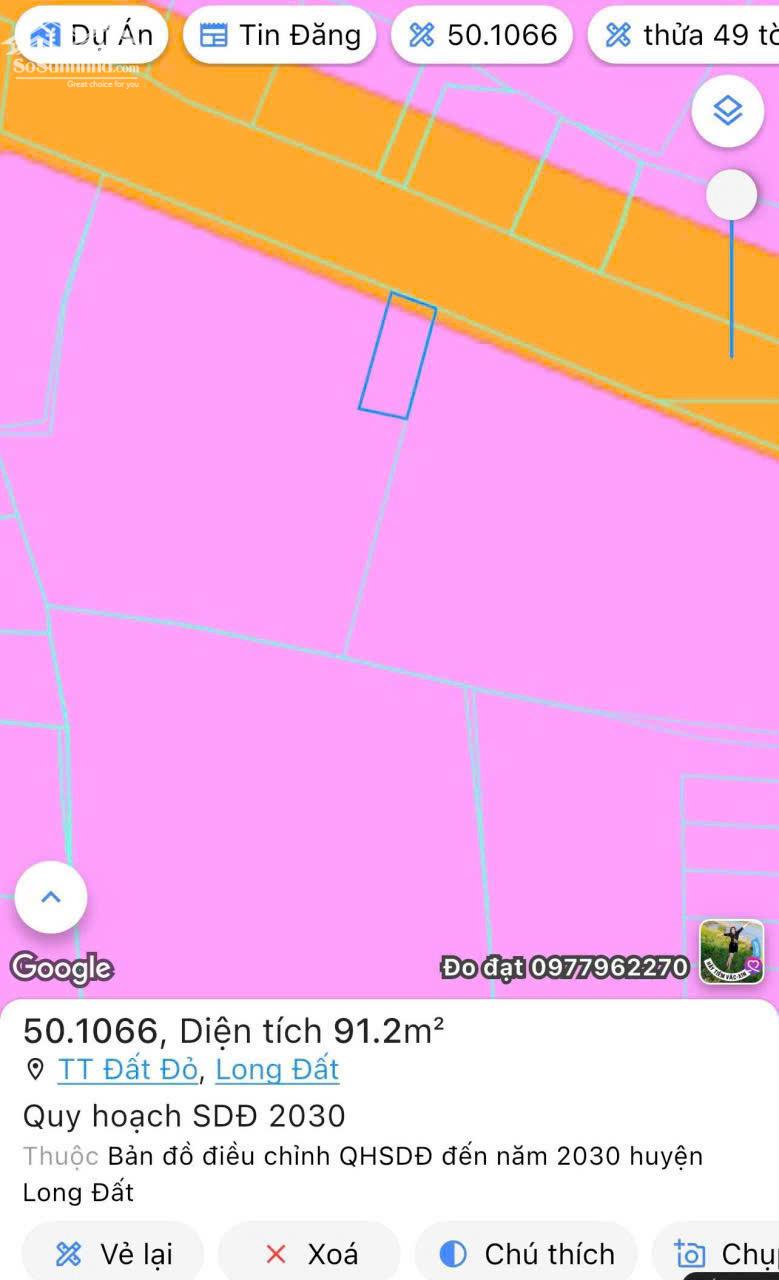Open the map layers icon at top right
Screen dimensions: 779x1280
coord(727,110)
